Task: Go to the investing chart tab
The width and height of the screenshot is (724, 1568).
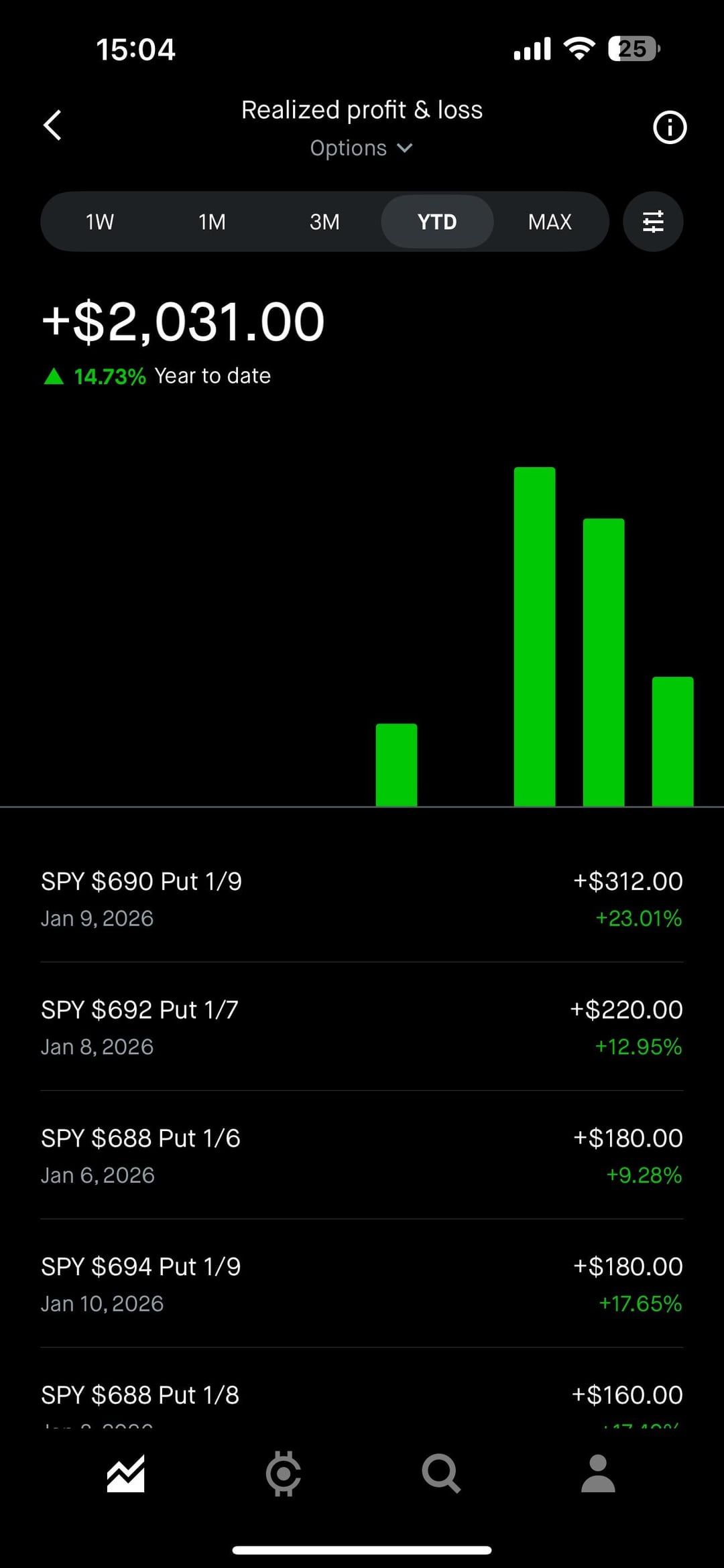Action: coord(126,1474)
